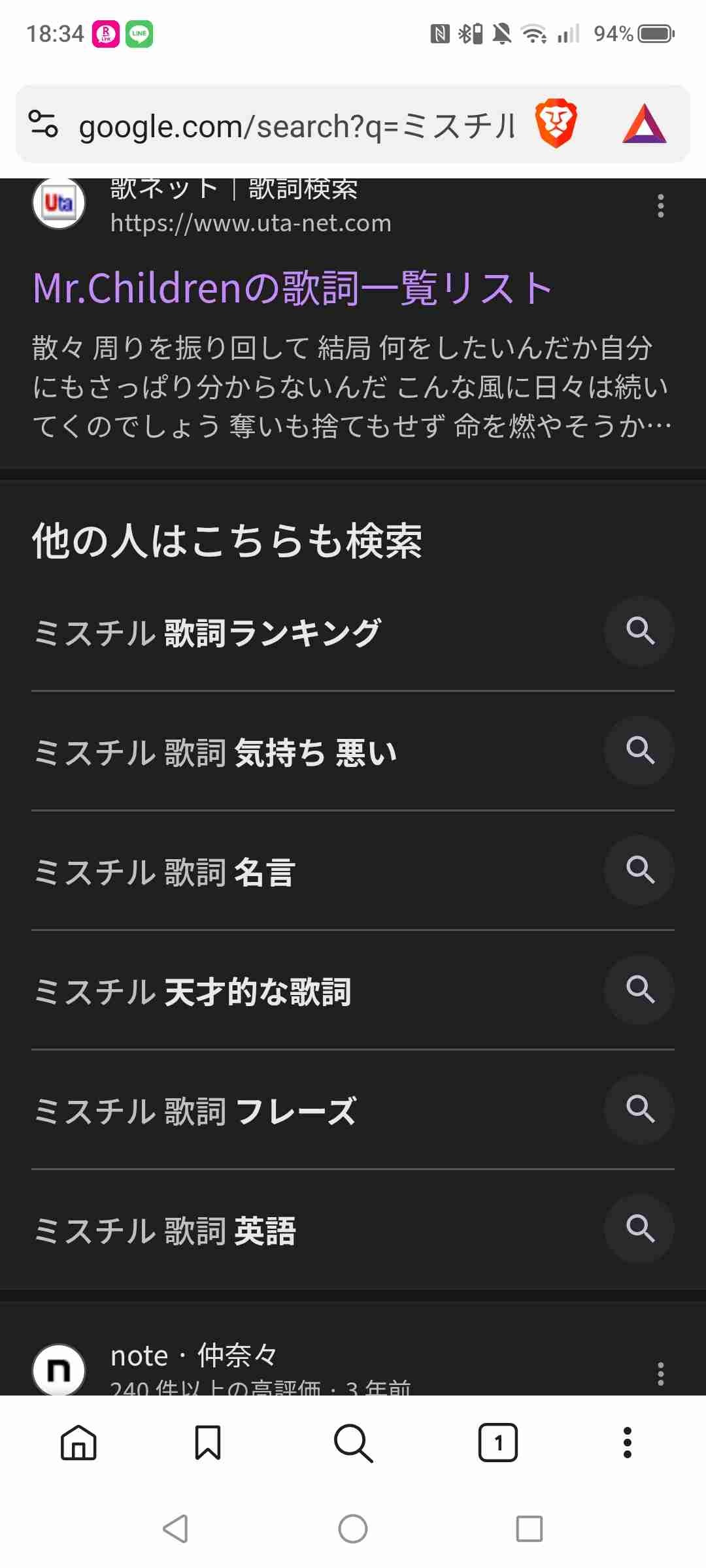The image size is (706, 1568).
Task: Open the ミスチル 歌詞 英語 related search
Action: (x=165, y=1230)
